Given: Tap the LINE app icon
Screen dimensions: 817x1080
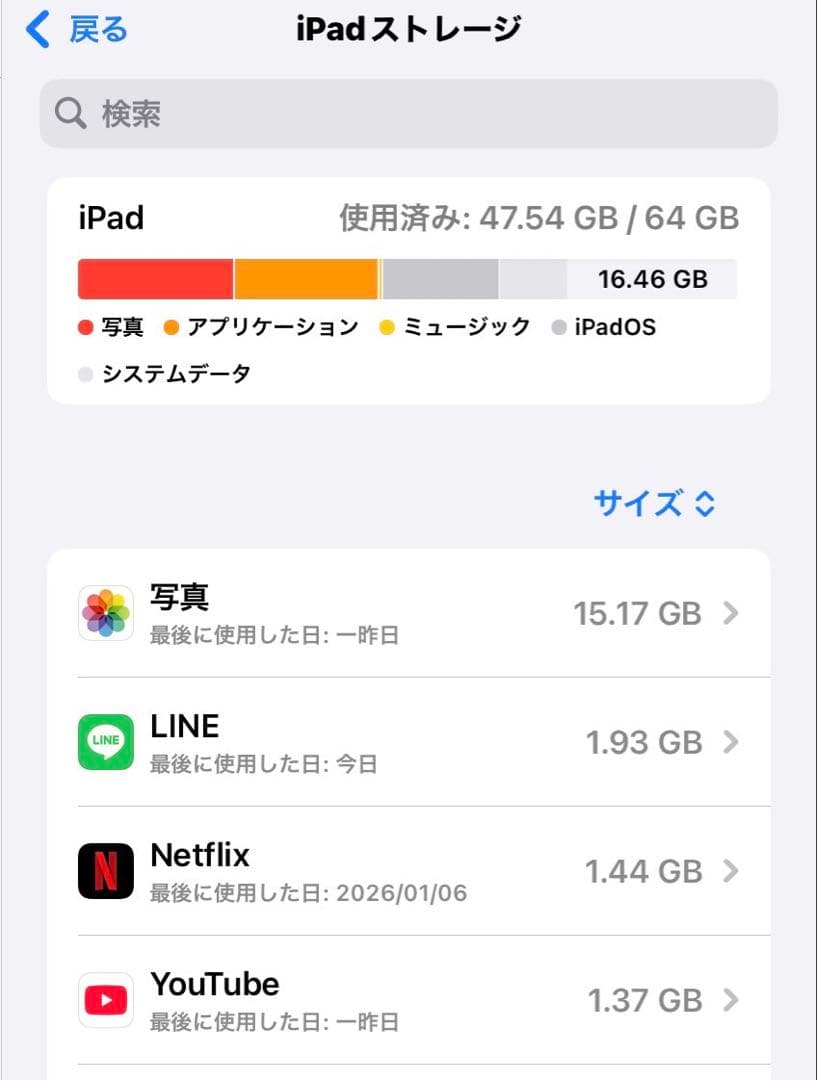Looking at the screenshot, I should coord(105,742).
